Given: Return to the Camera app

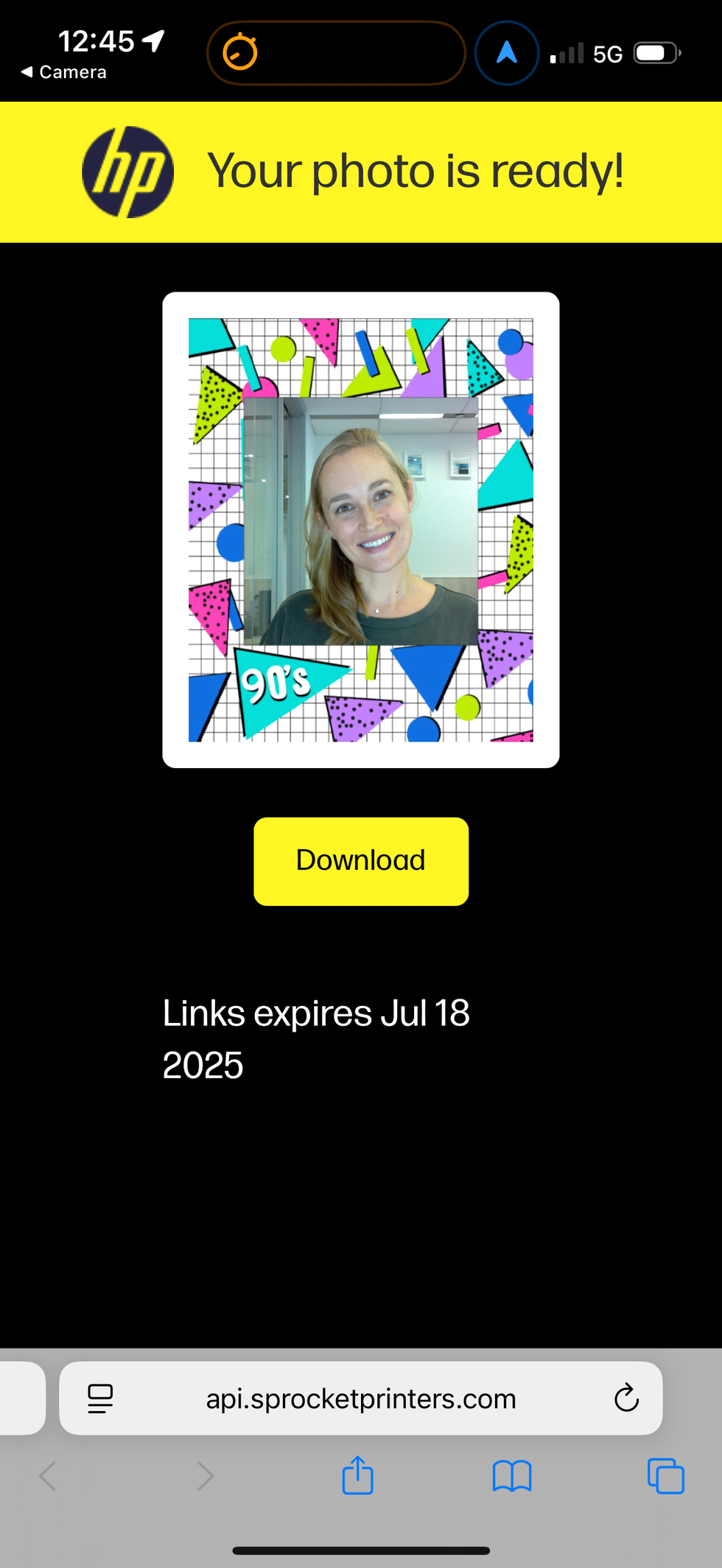Looking at the screenshot, I should click(x=63, y=72).
